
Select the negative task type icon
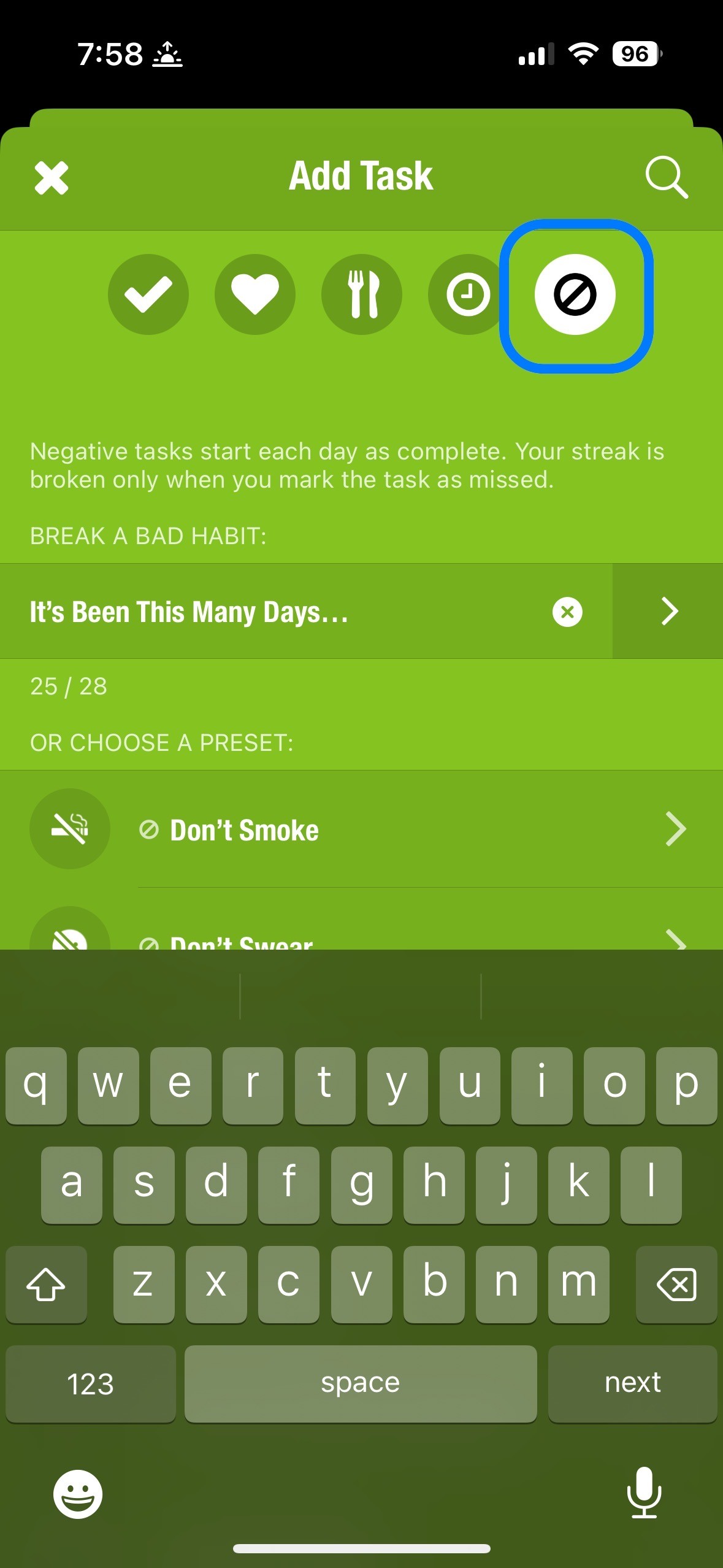point(575,294)
